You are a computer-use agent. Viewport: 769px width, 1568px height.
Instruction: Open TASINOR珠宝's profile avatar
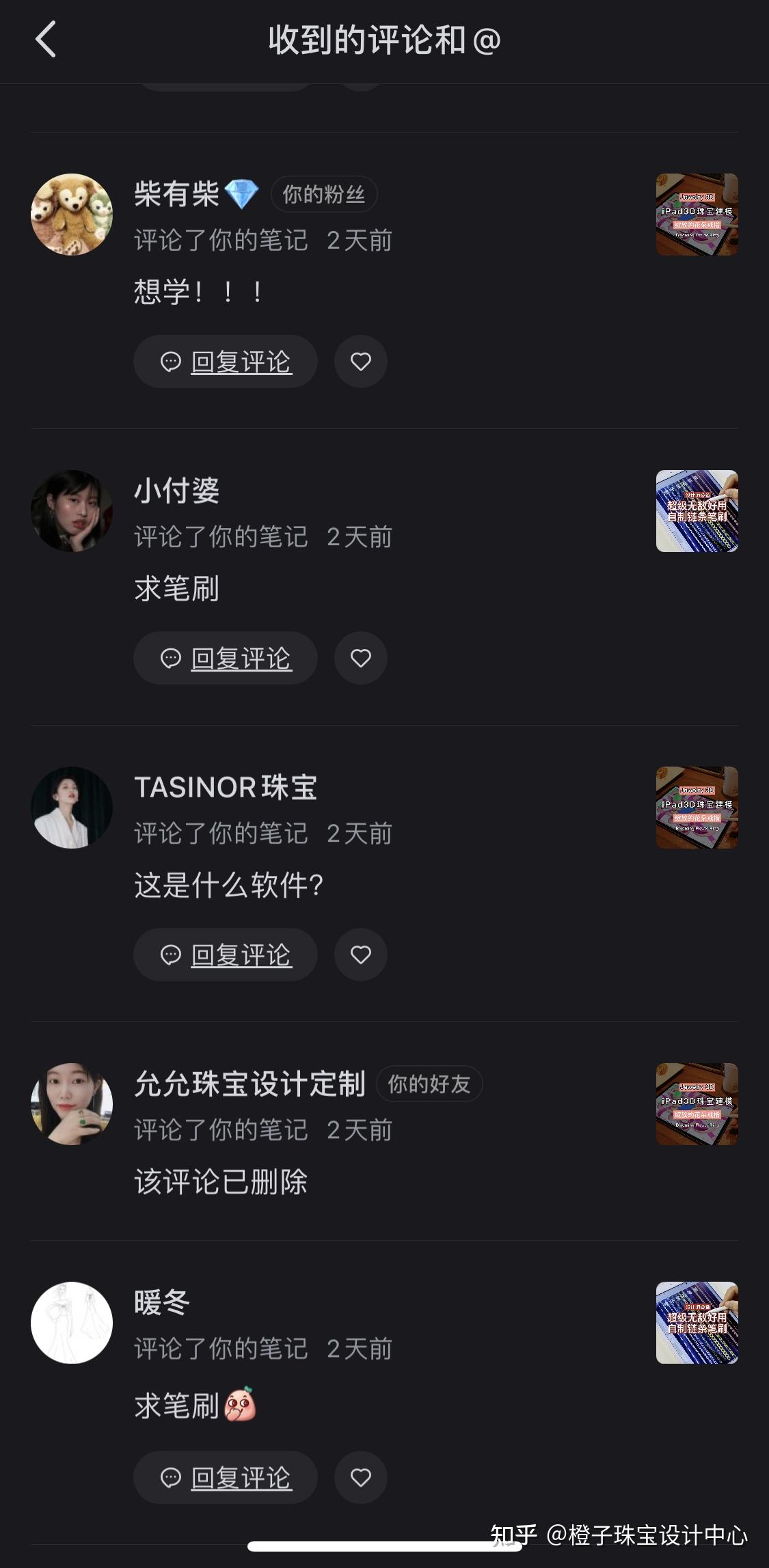(x=72, y=808)
